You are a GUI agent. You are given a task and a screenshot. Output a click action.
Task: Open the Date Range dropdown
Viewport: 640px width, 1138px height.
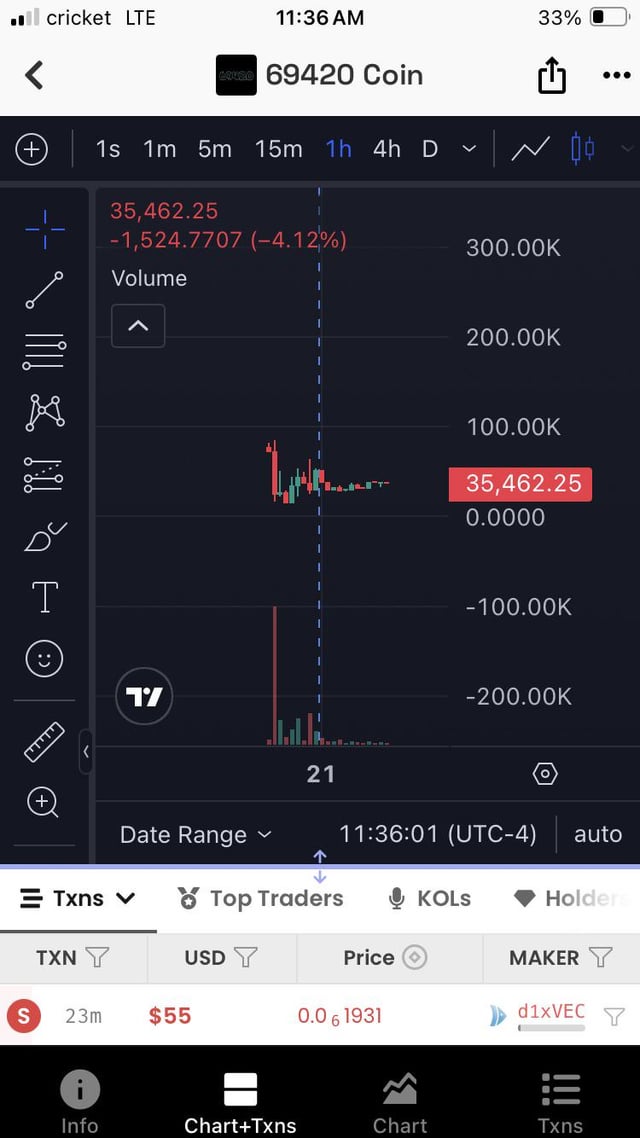click(195, 834)
